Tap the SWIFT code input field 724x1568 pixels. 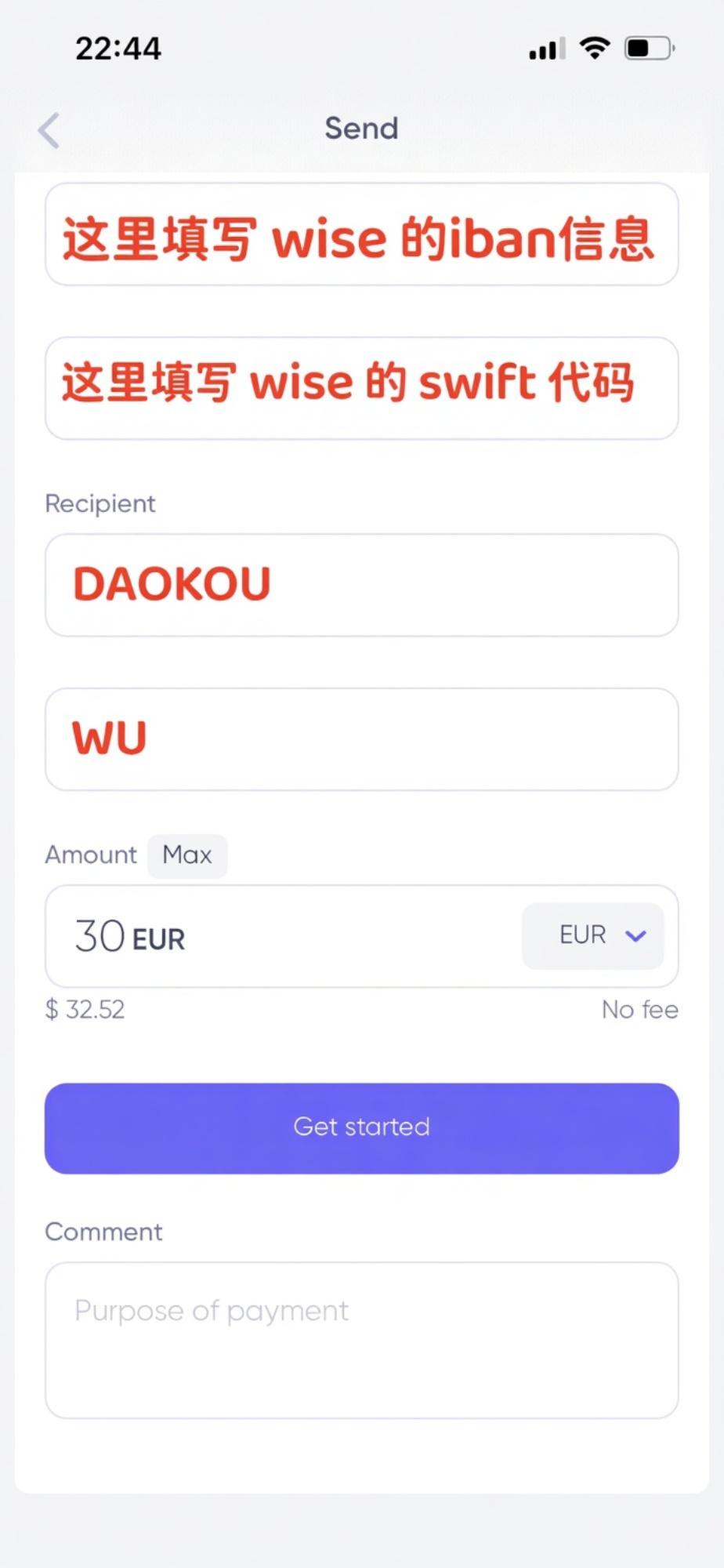361,389
